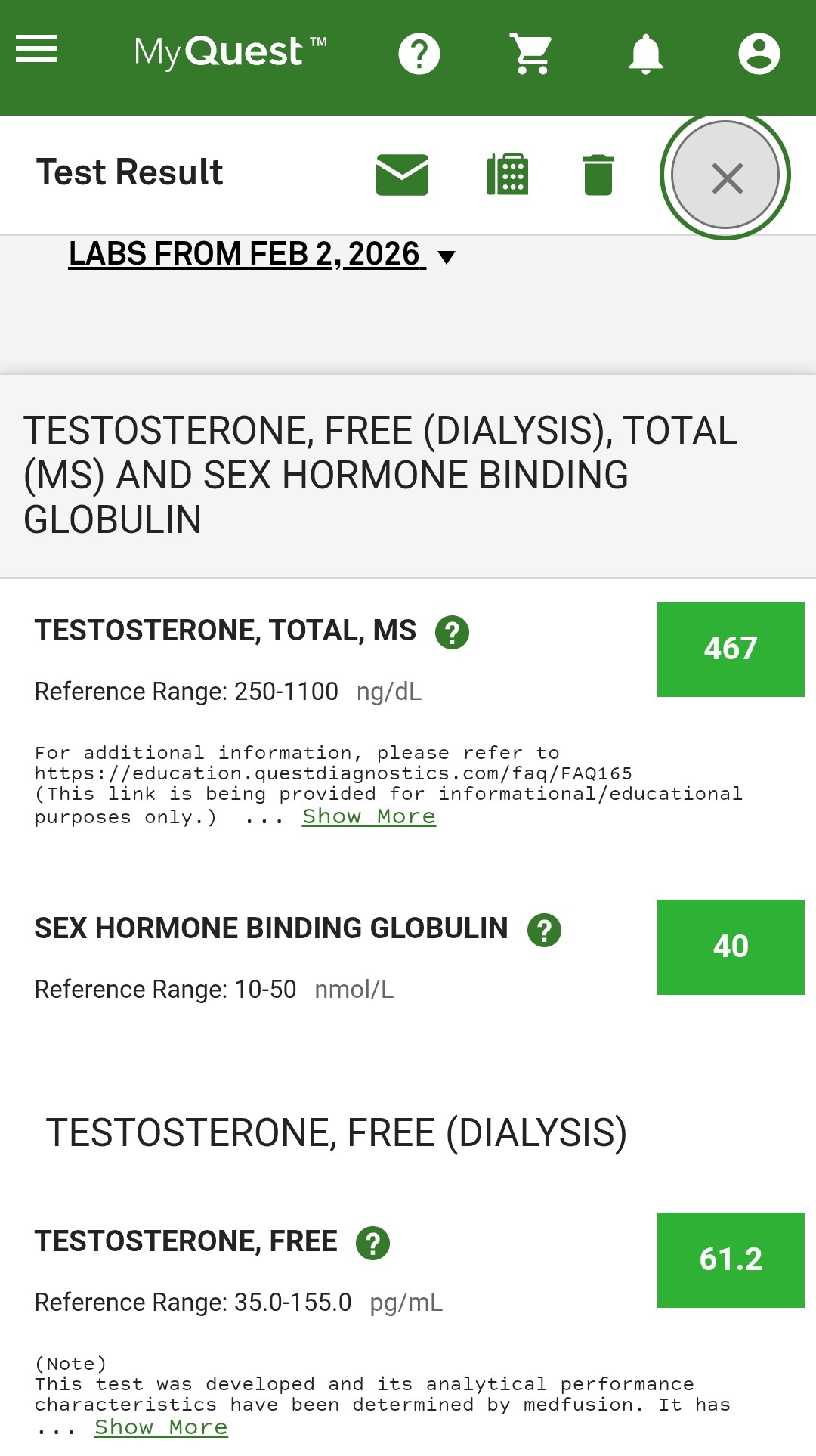Viewport: 816px width, 1456px height.
Task: Open the navigation hamburger menu
Action: coord(35,50)
